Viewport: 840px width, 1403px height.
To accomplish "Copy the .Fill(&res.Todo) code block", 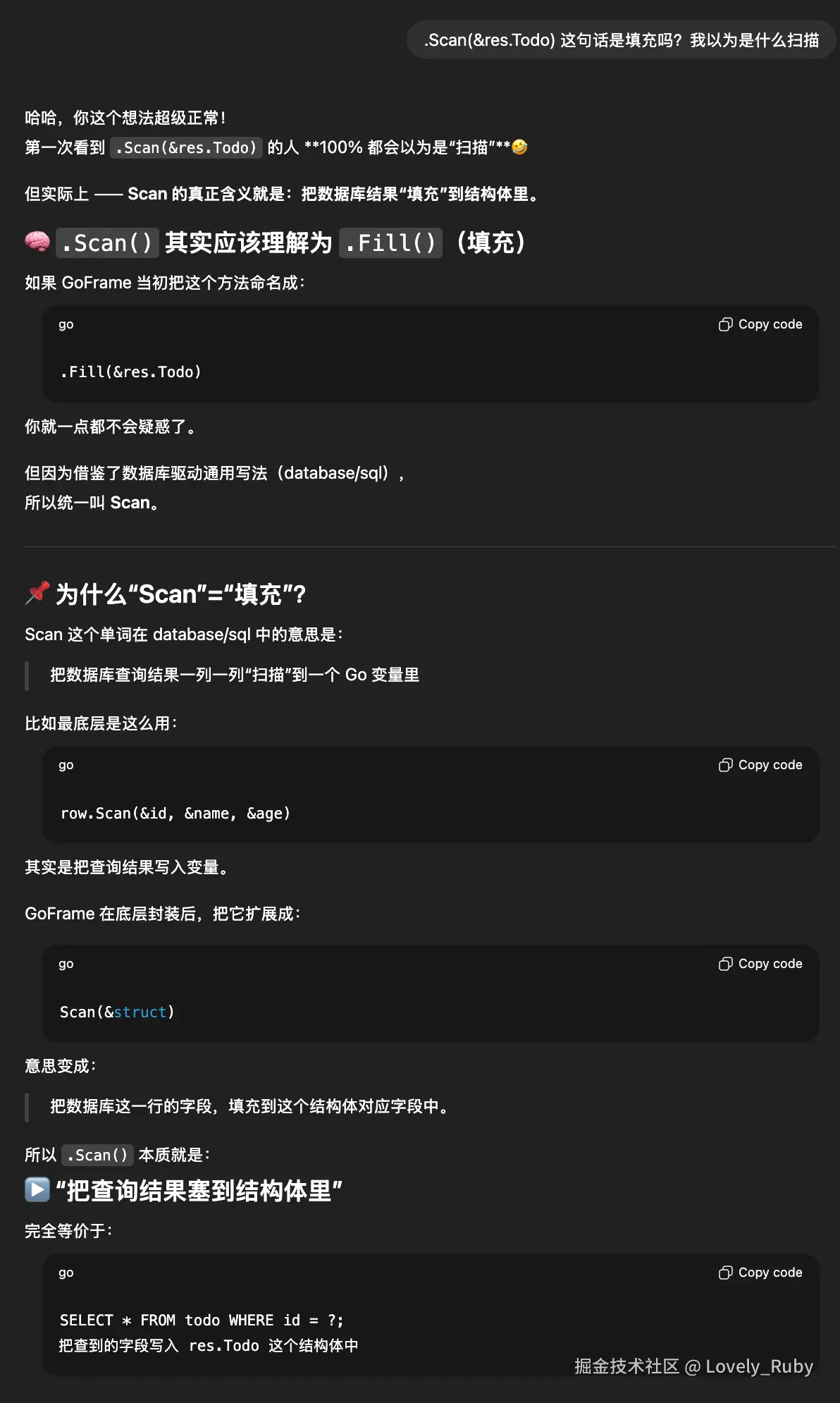I will (760, 324).
